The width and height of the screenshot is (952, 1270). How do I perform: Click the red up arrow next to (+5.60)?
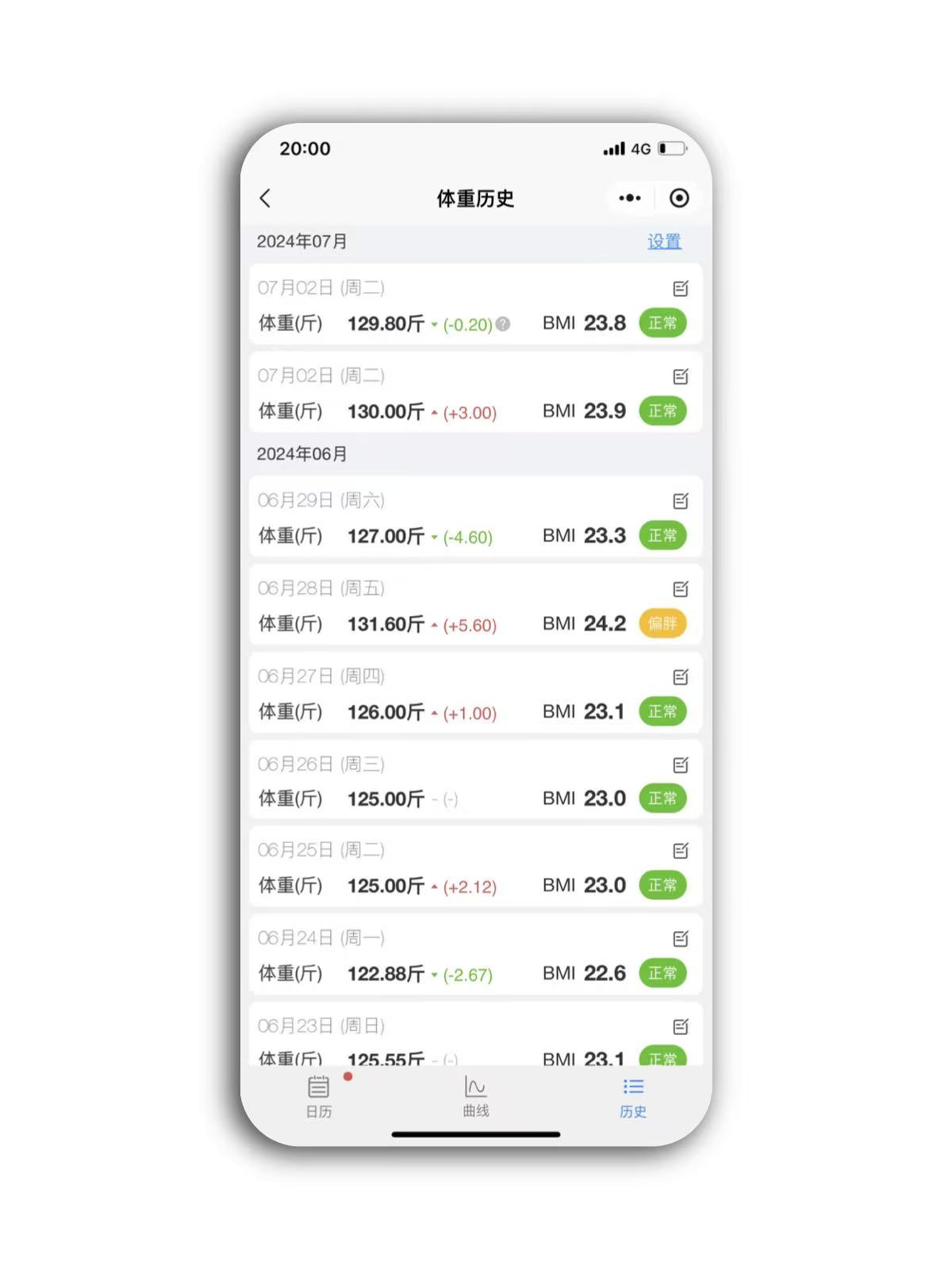click(x=435, y=625)
